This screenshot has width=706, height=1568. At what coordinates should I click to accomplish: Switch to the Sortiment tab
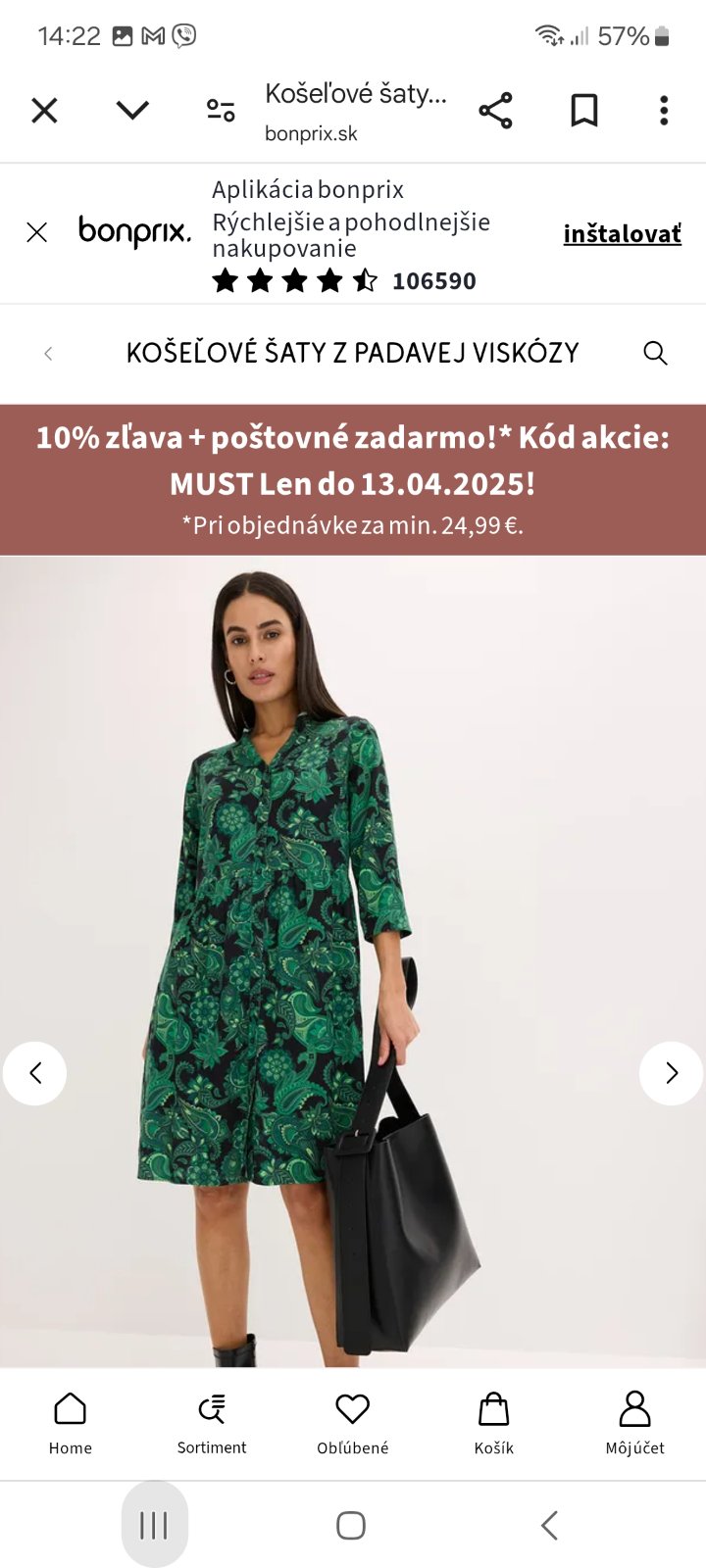coord(212,1423)
